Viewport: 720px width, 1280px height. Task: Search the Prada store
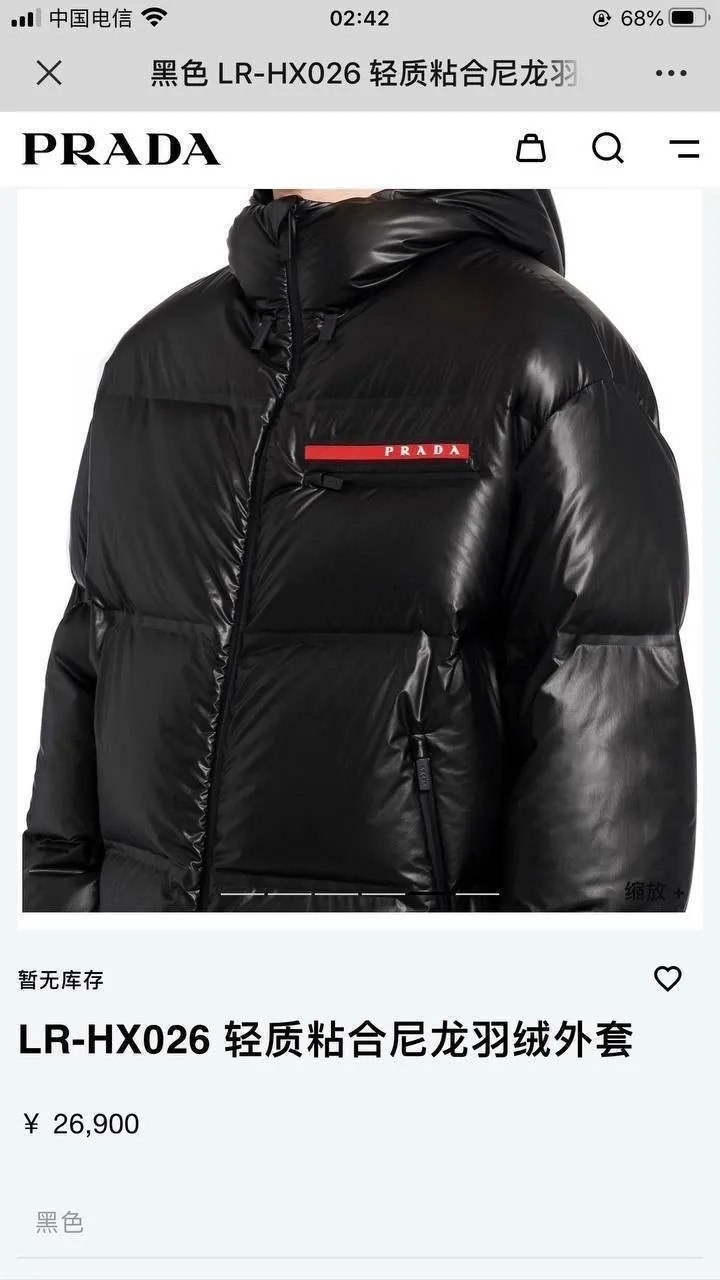(x=607, y=149)
